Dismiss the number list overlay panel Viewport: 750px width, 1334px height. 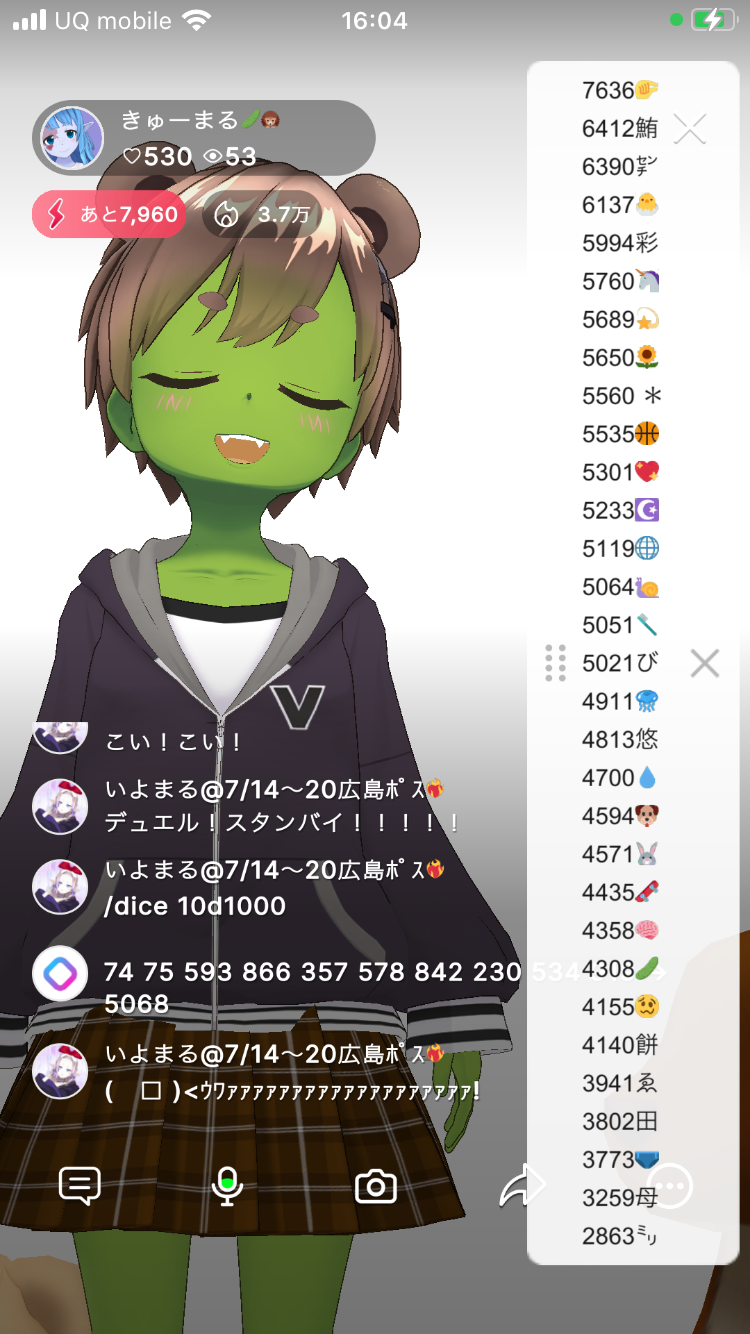pos(705,662)
